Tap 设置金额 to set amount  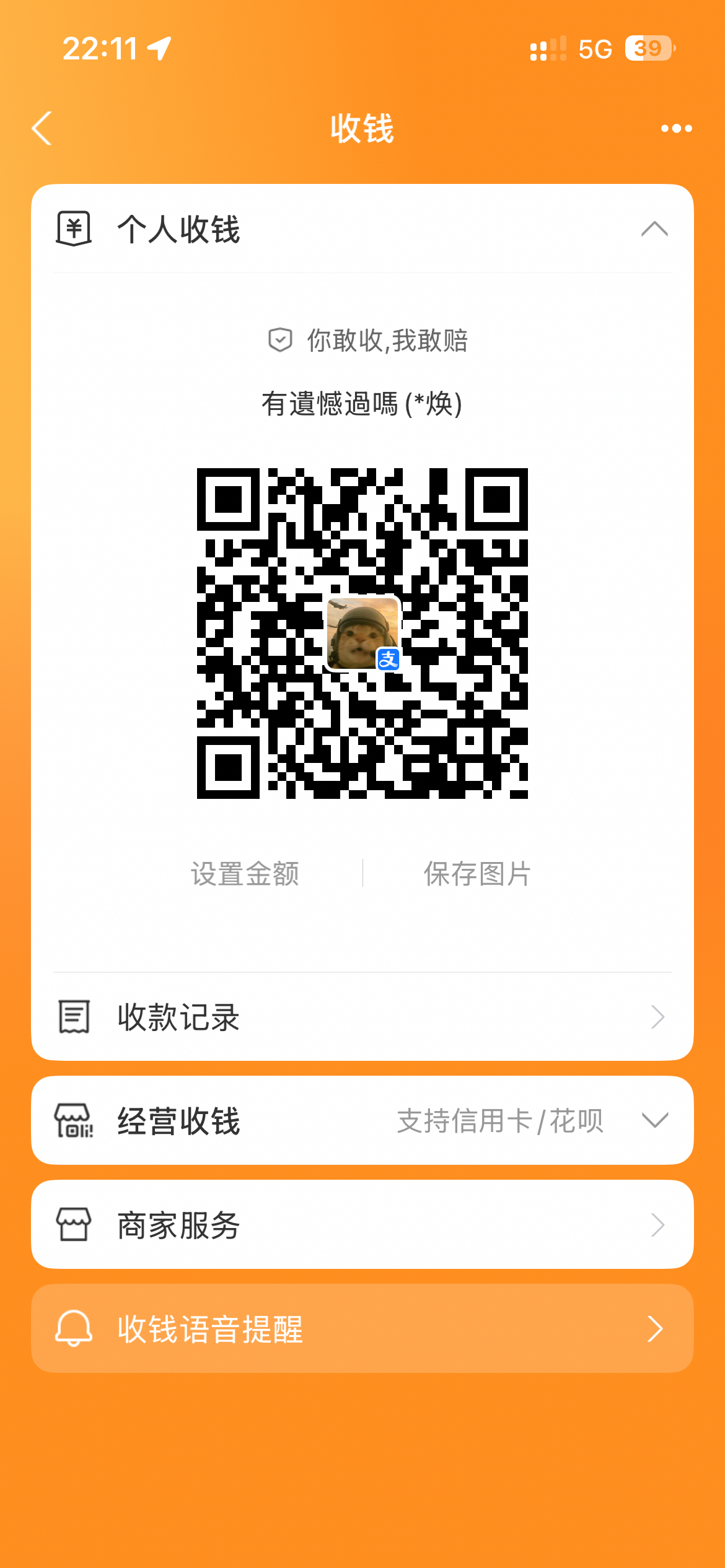(245, 874)
